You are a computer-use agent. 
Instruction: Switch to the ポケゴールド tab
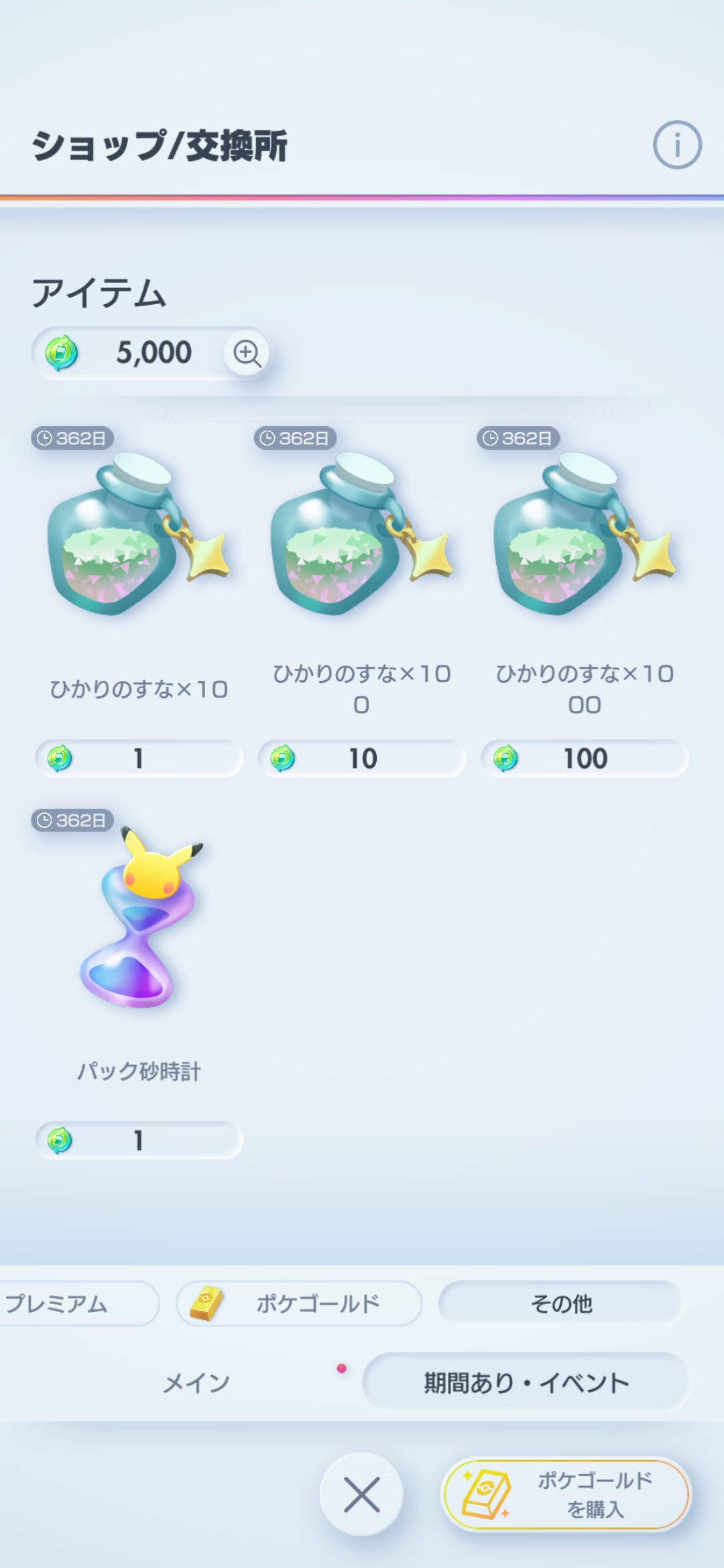(299, 1303)
